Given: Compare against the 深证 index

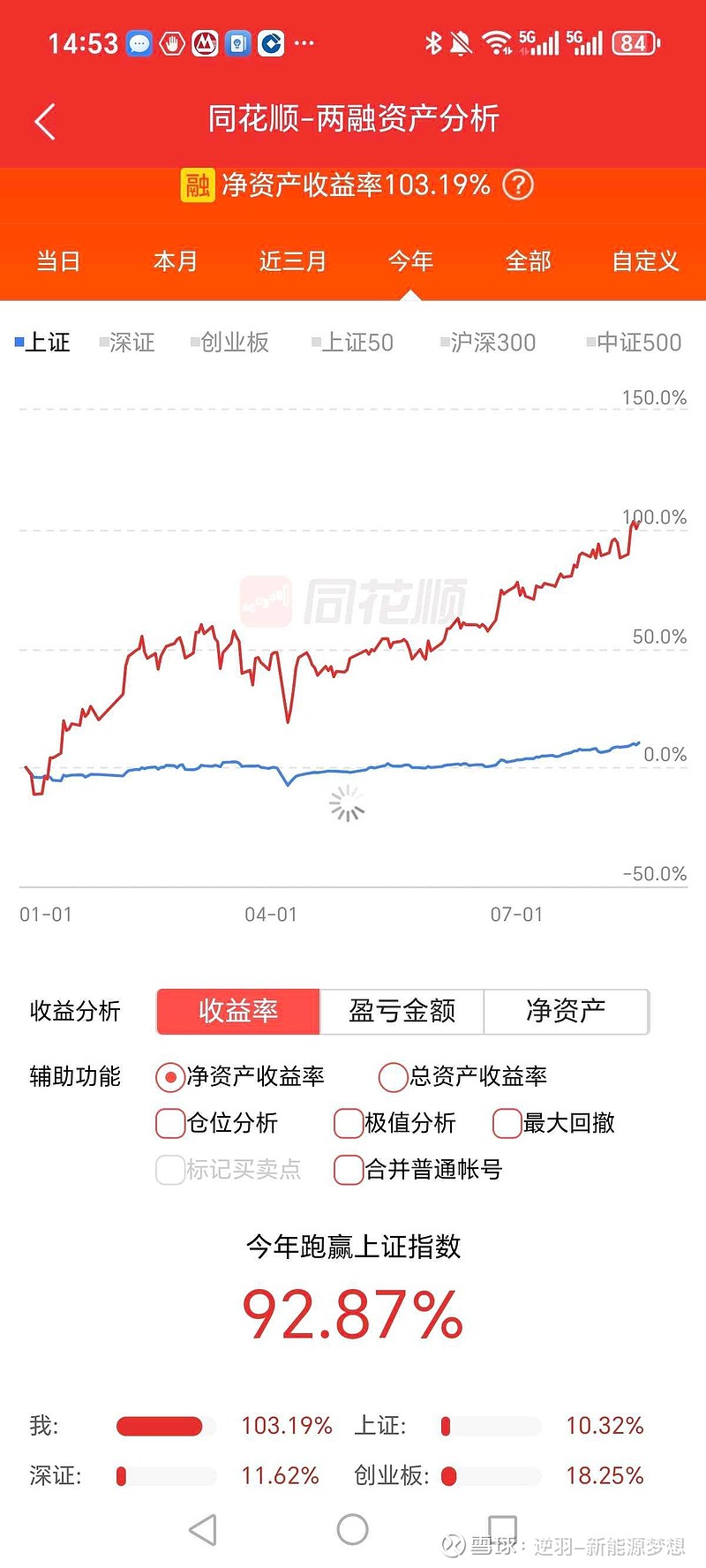Looking at the screenshot, I should click(x=127, y=343).
